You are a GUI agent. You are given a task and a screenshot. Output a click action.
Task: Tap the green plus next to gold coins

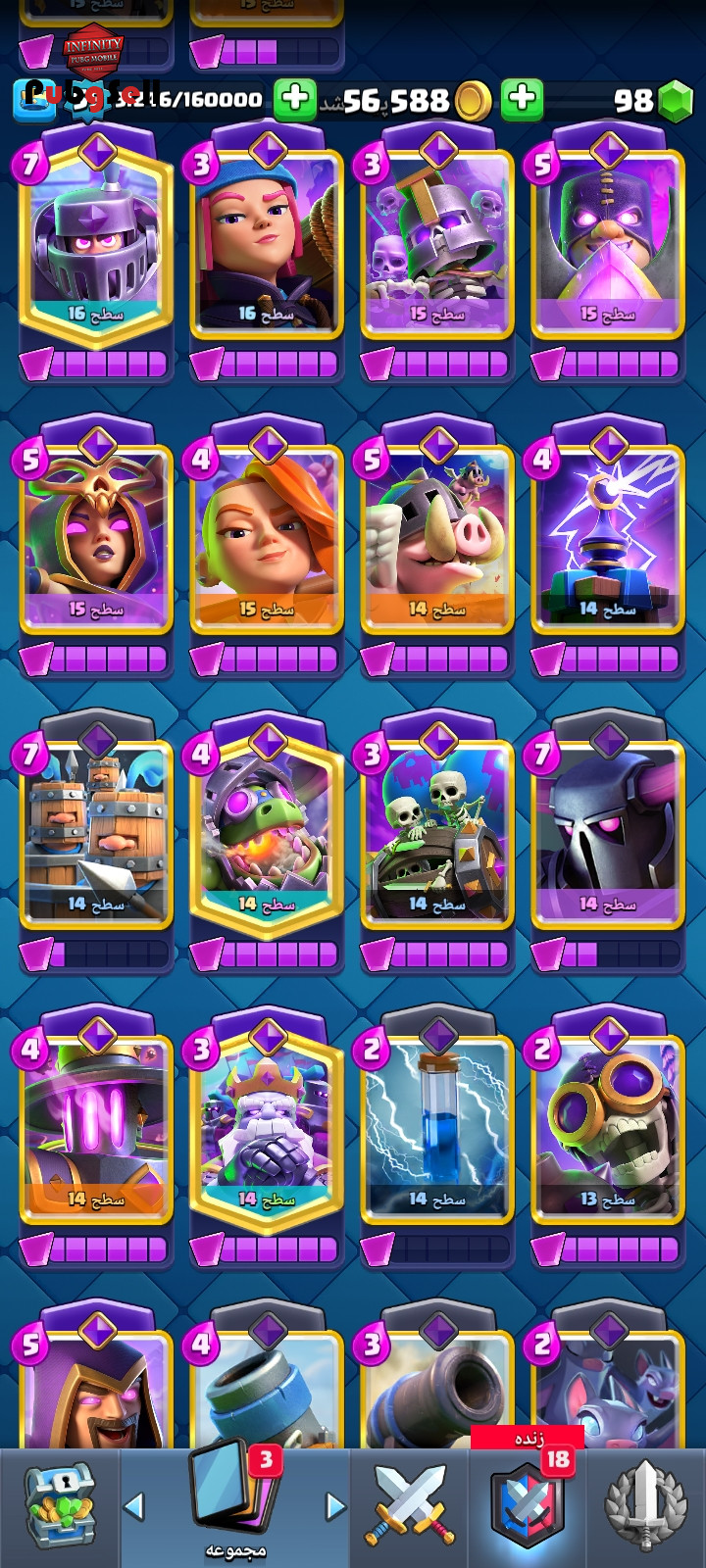[523, 99]
